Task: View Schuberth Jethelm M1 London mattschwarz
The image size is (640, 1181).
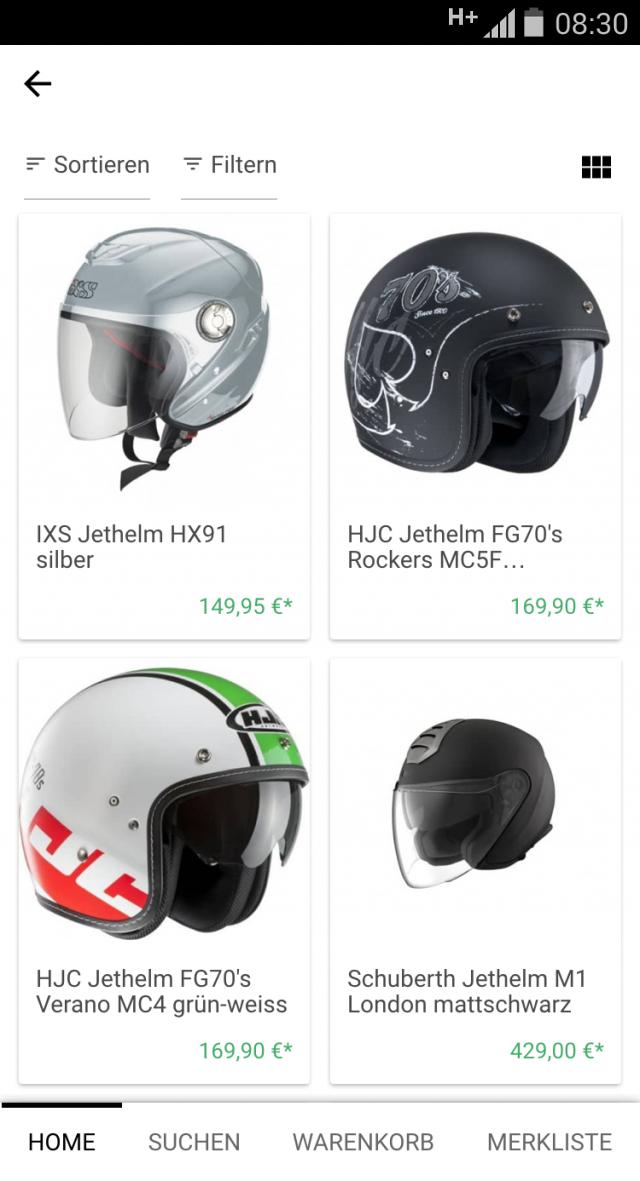Action: click(x=475, y=870)
